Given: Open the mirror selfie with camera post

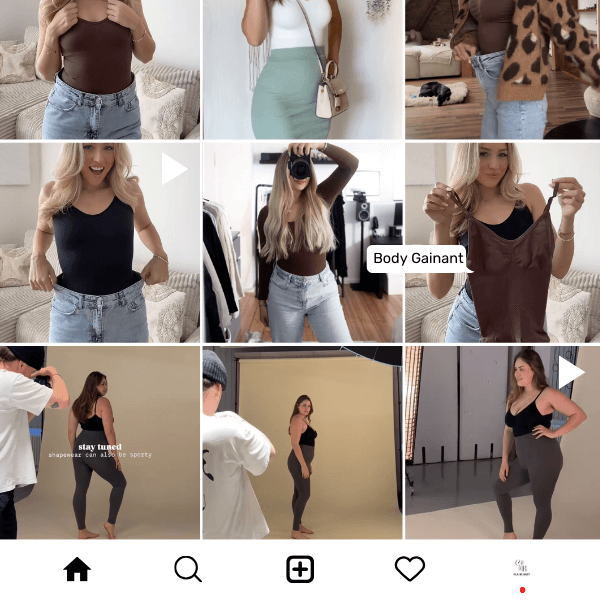Looking at the screenshot, I should tap(302, 243).
